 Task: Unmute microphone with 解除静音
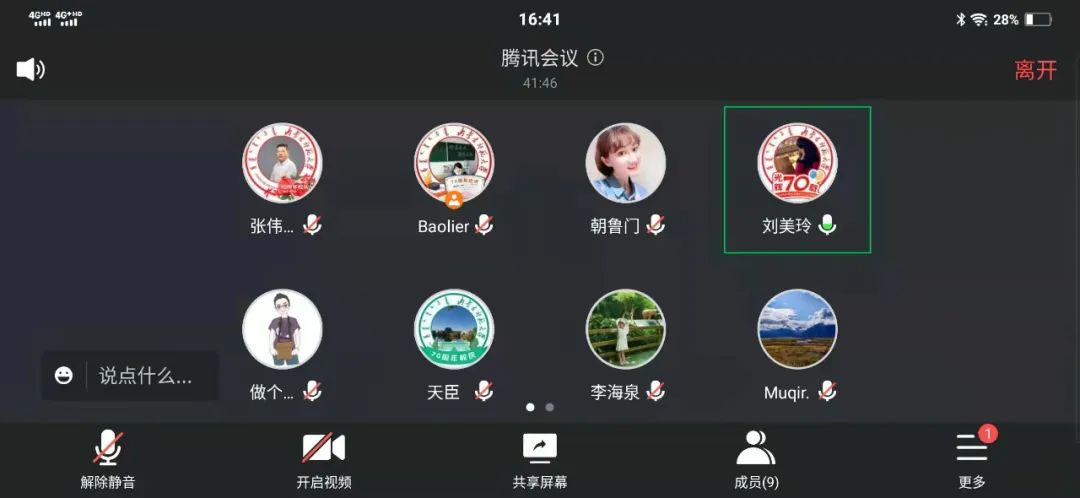108,460
